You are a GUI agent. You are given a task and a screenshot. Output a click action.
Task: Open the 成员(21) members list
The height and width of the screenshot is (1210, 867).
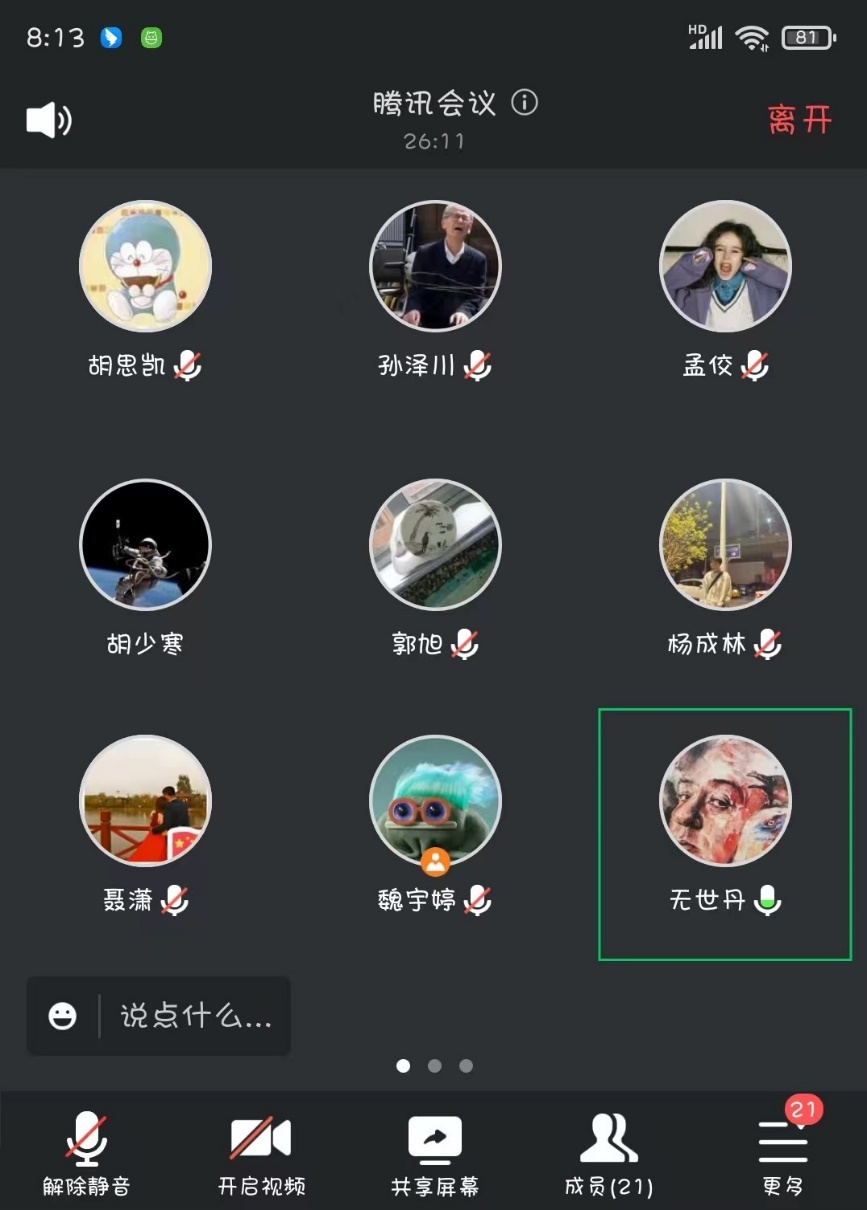608,1153
